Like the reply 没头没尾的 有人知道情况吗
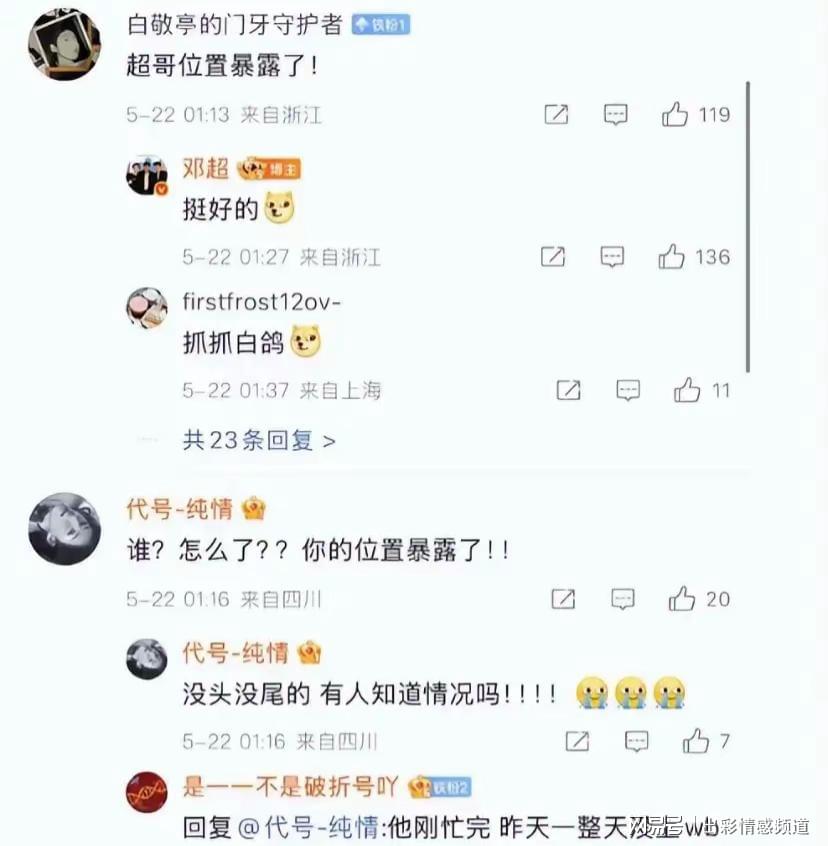Image resolution: width=828 pixels, height=846 pixels. coord(696,741)
